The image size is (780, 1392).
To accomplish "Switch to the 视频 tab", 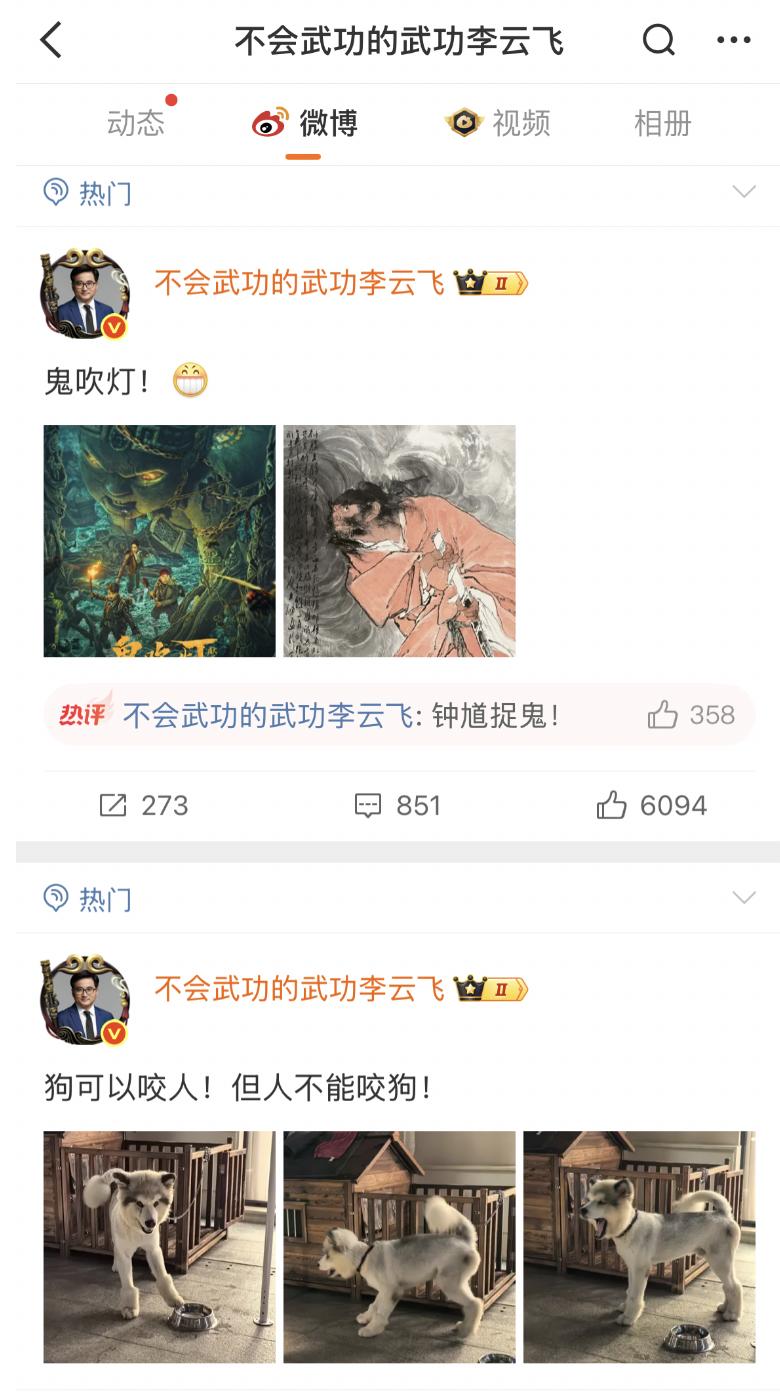I will pos(499,123).
